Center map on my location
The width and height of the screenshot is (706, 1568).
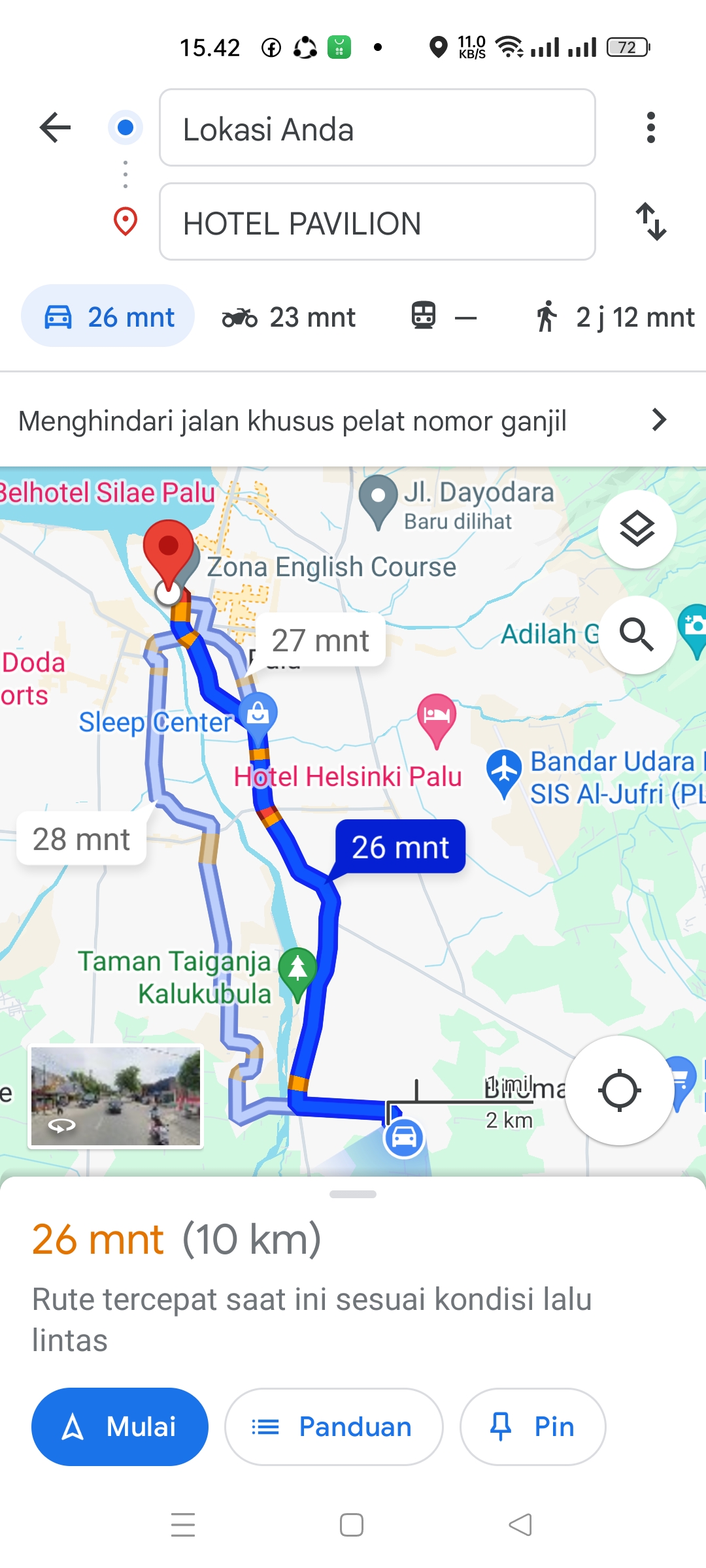(x=619, y=1090)
